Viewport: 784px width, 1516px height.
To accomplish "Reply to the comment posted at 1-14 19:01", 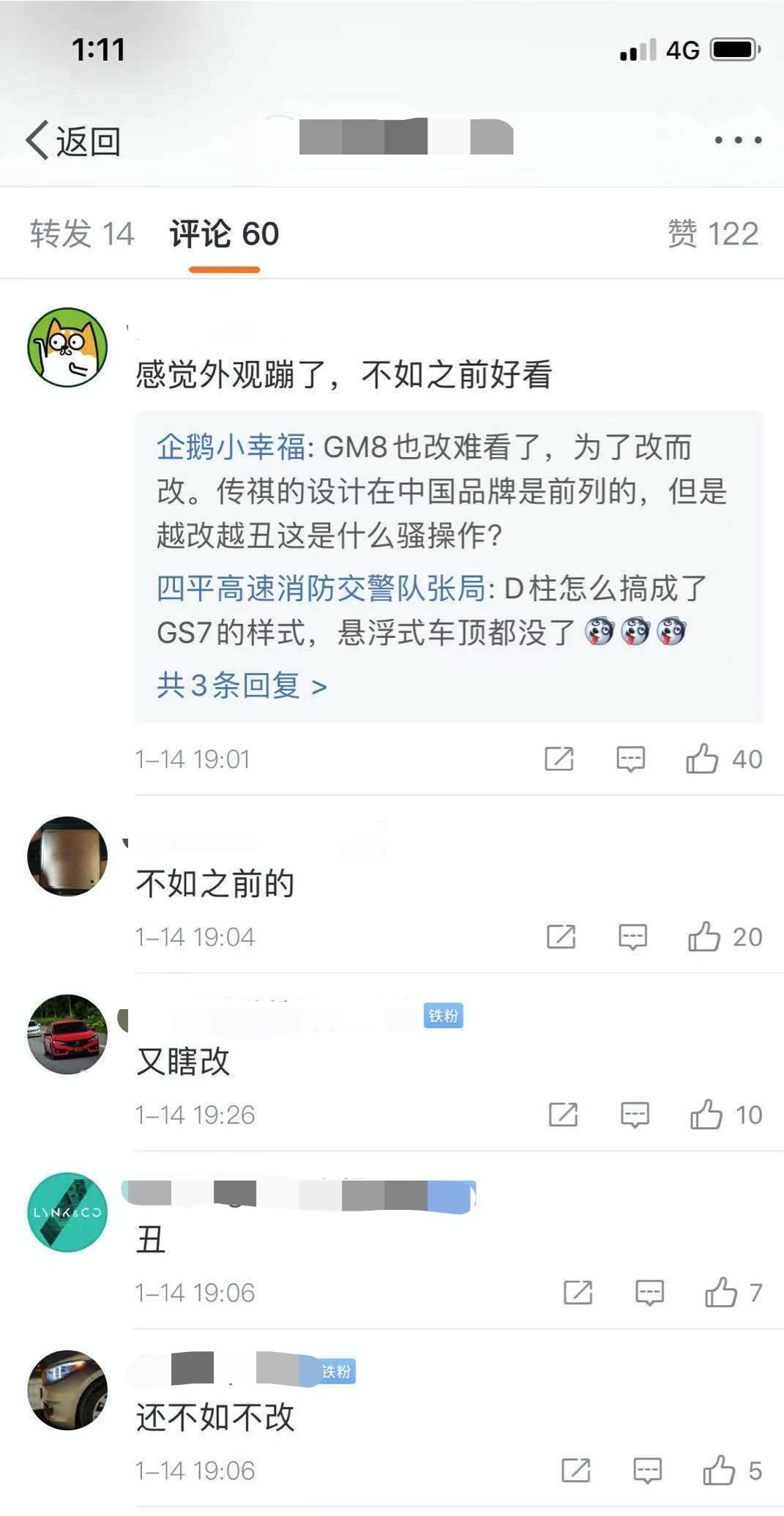I will [x=630, y=759].
